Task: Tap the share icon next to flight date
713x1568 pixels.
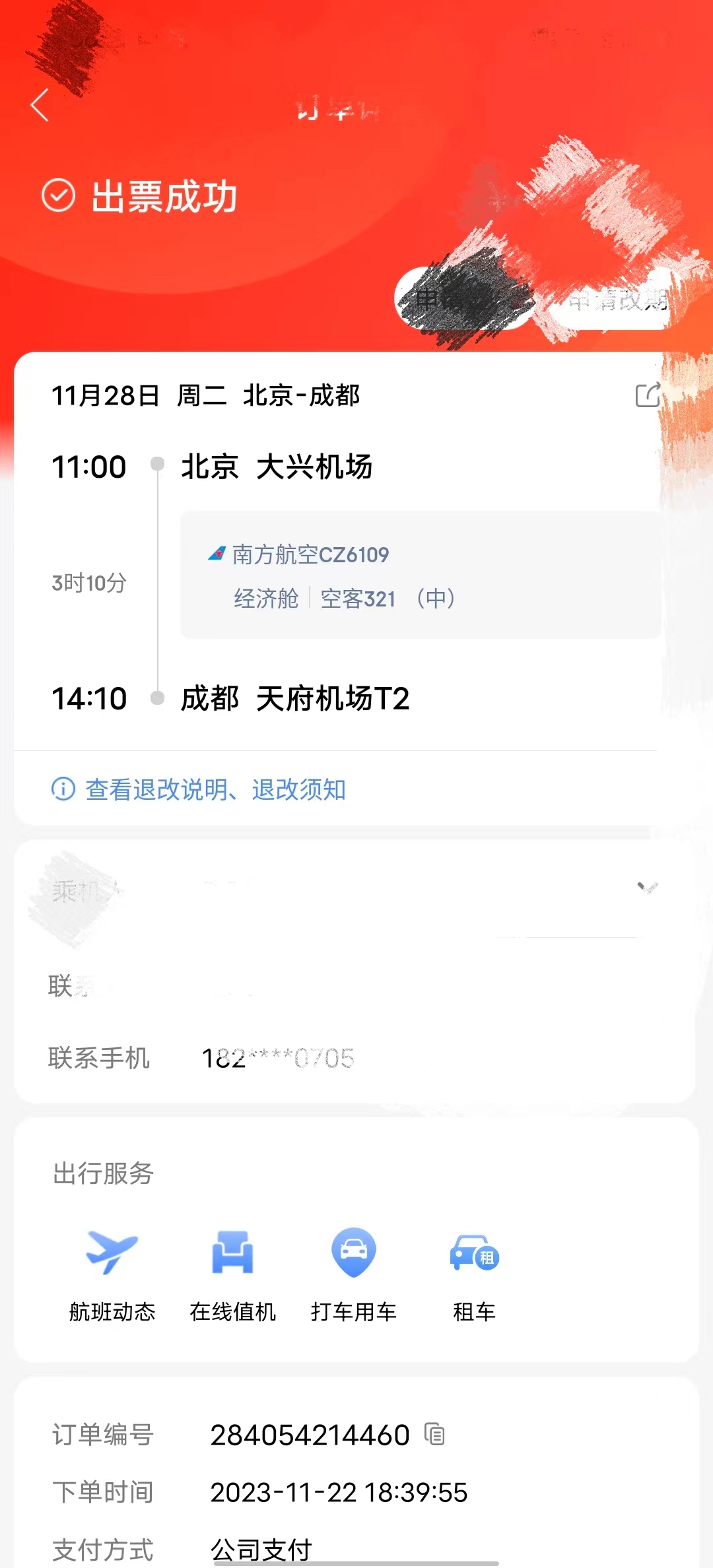Action: point(648,394)
